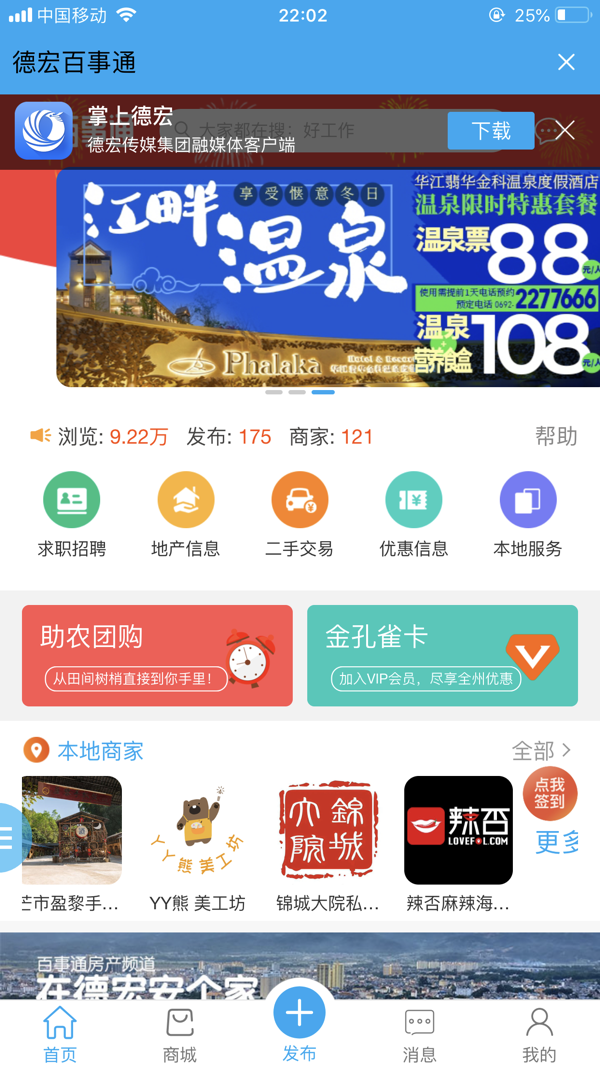Image resolution: width=600 pixels, height=1067 pixels.
Task: View 全部 local merchants
Action: (541, 750)
